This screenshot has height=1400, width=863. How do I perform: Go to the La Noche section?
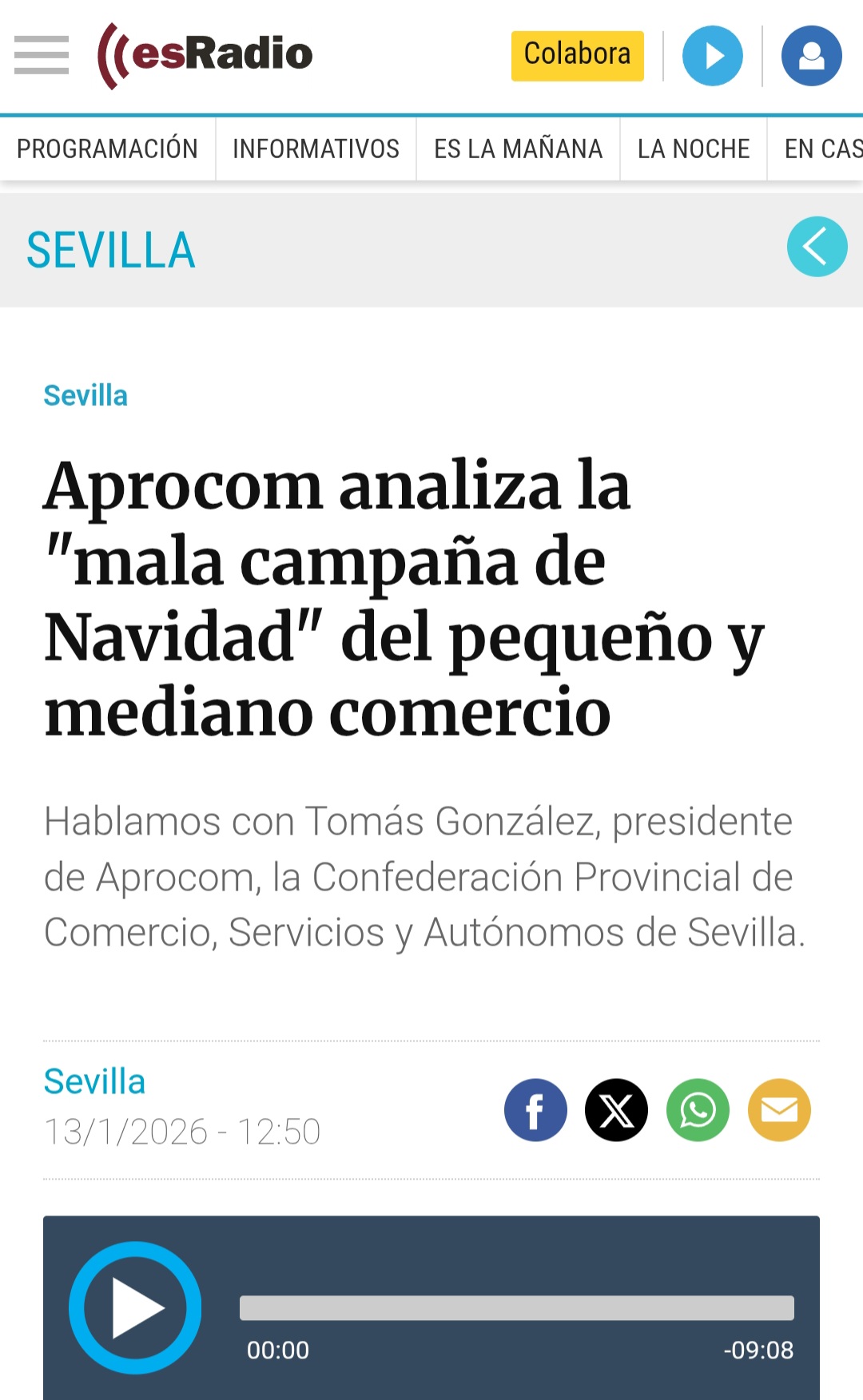pos(694,149)
